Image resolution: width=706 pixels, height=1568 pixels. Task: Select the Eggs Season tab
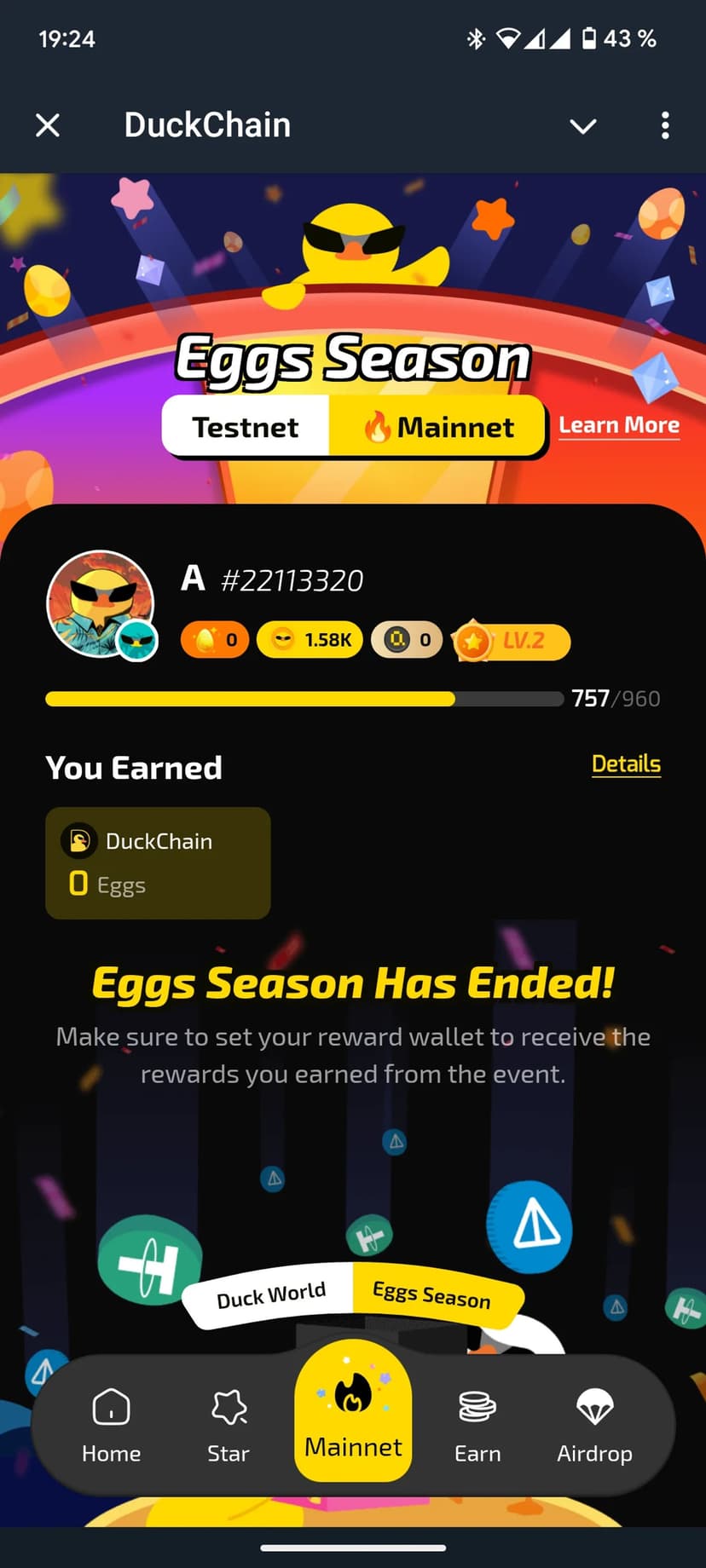coord(431,1295)
